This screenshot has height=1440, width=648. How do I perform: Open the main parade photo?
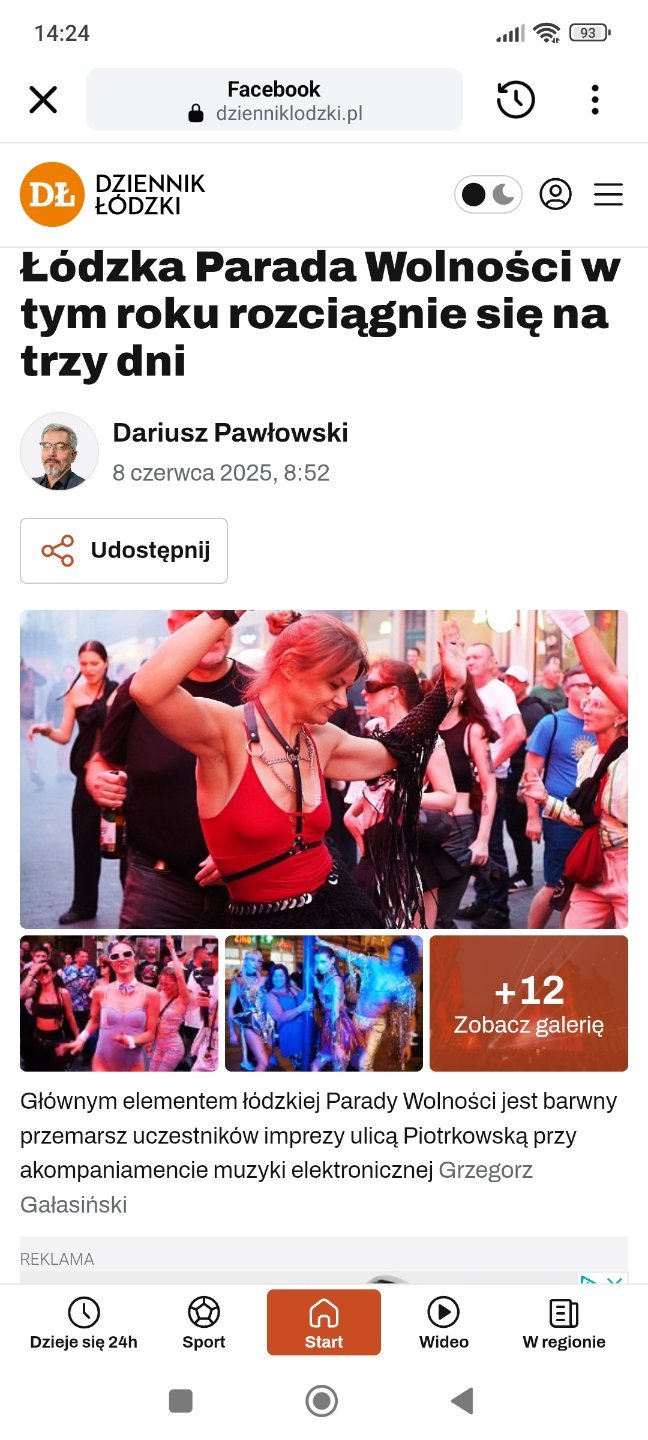coord(324,768)
